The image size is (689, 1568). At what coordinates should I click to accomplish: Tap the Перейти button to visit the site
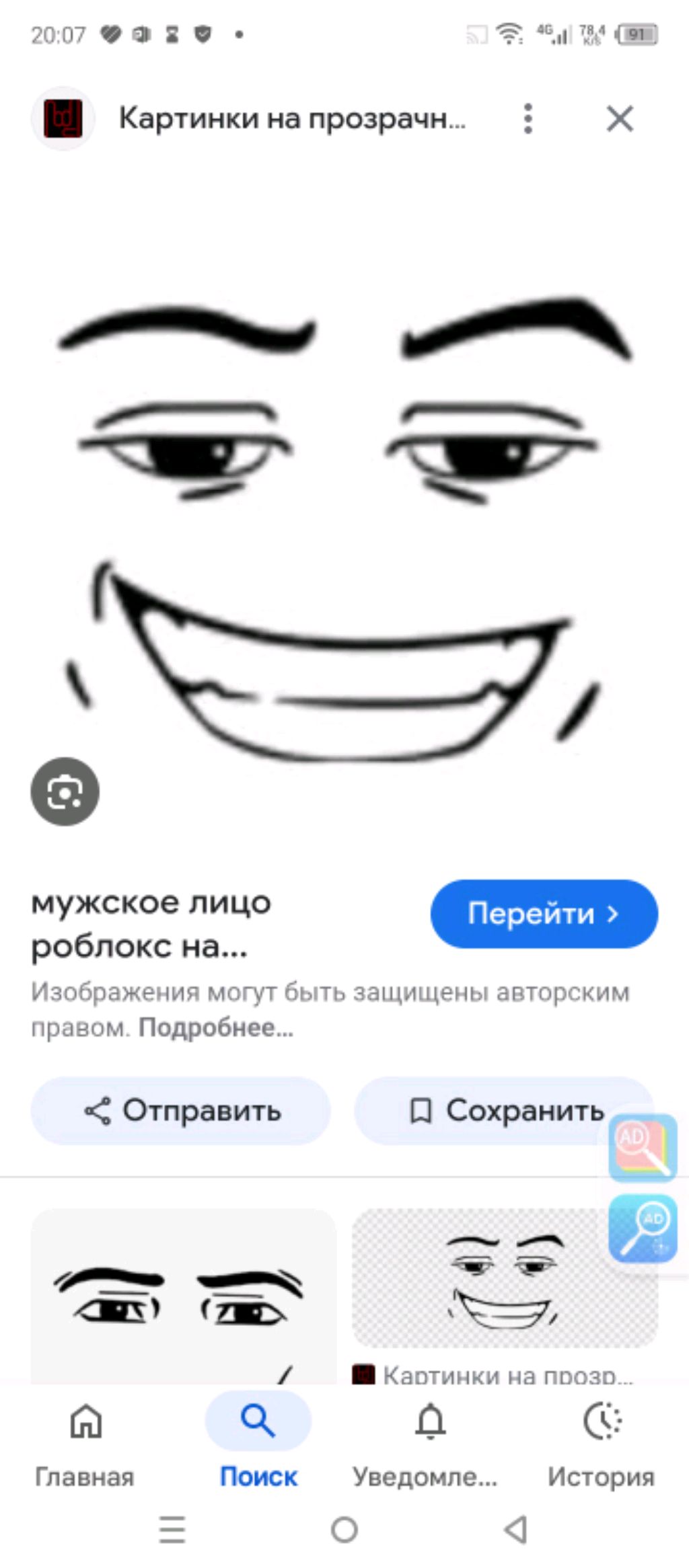(544, 913)
